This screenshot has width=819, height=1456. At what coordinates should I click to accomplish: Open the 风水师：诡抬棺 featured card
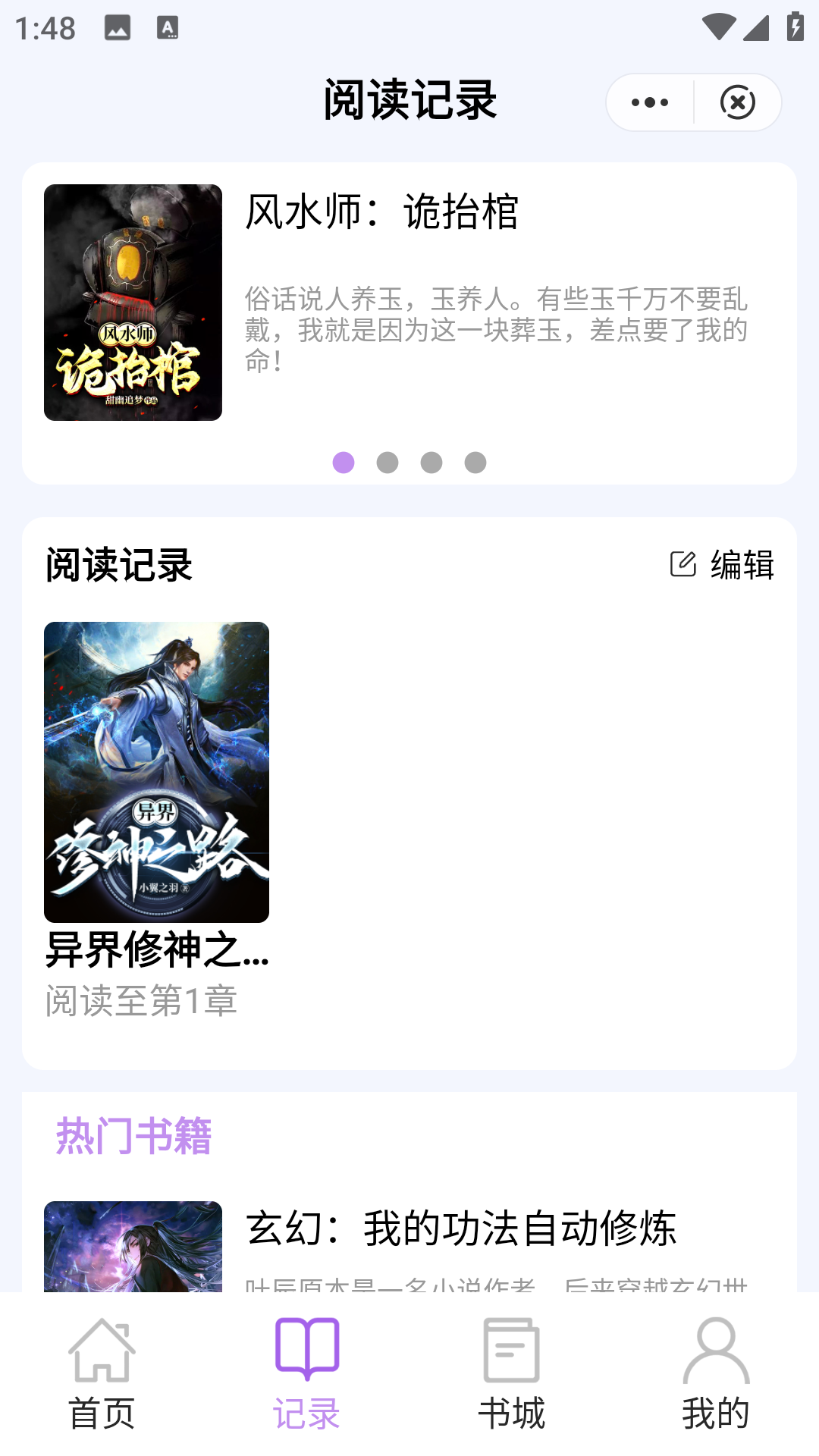[409, 318]
